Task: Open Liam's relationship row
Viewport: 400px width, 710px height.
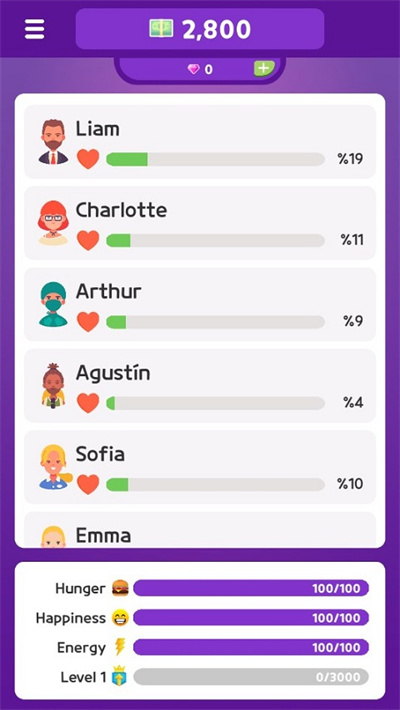Action: click(x=200, y=142)
